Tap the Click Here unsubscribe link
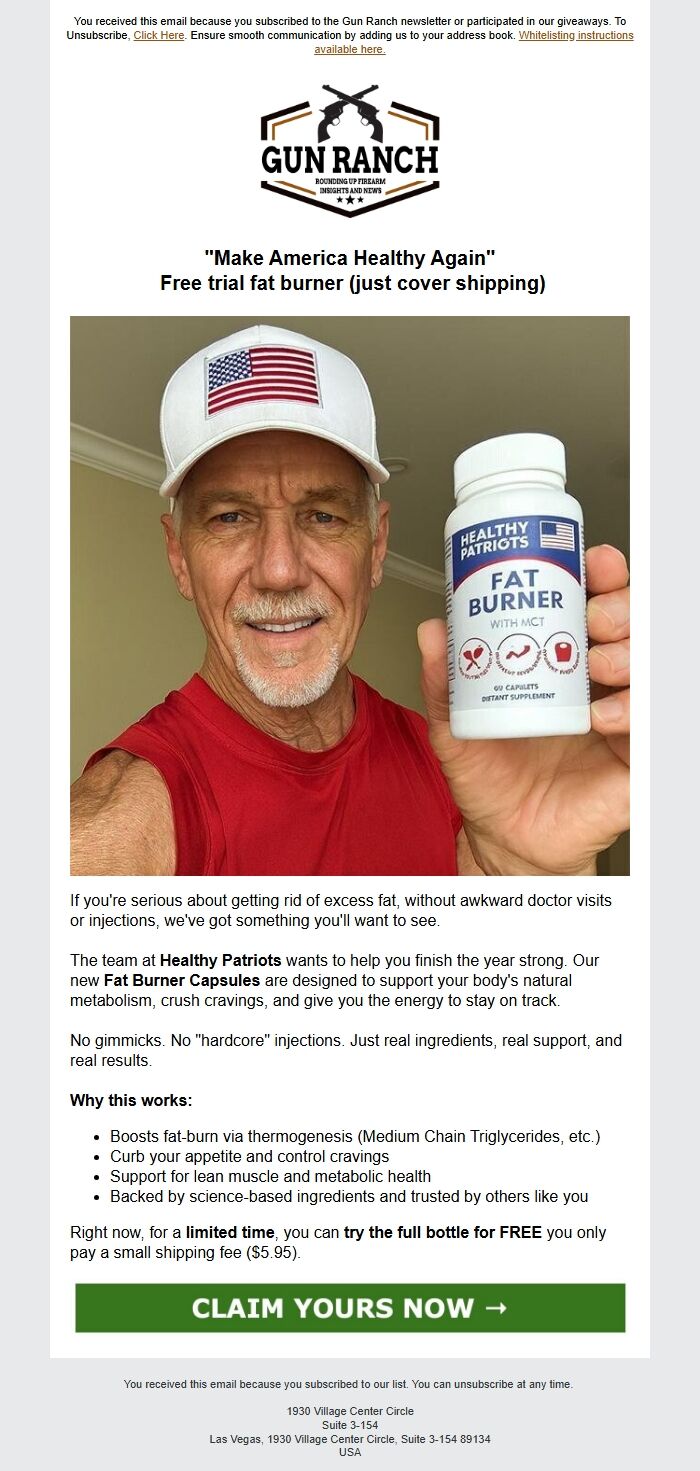The width and height of the screenshot is (700, 1471). click(x=159, y=35)
